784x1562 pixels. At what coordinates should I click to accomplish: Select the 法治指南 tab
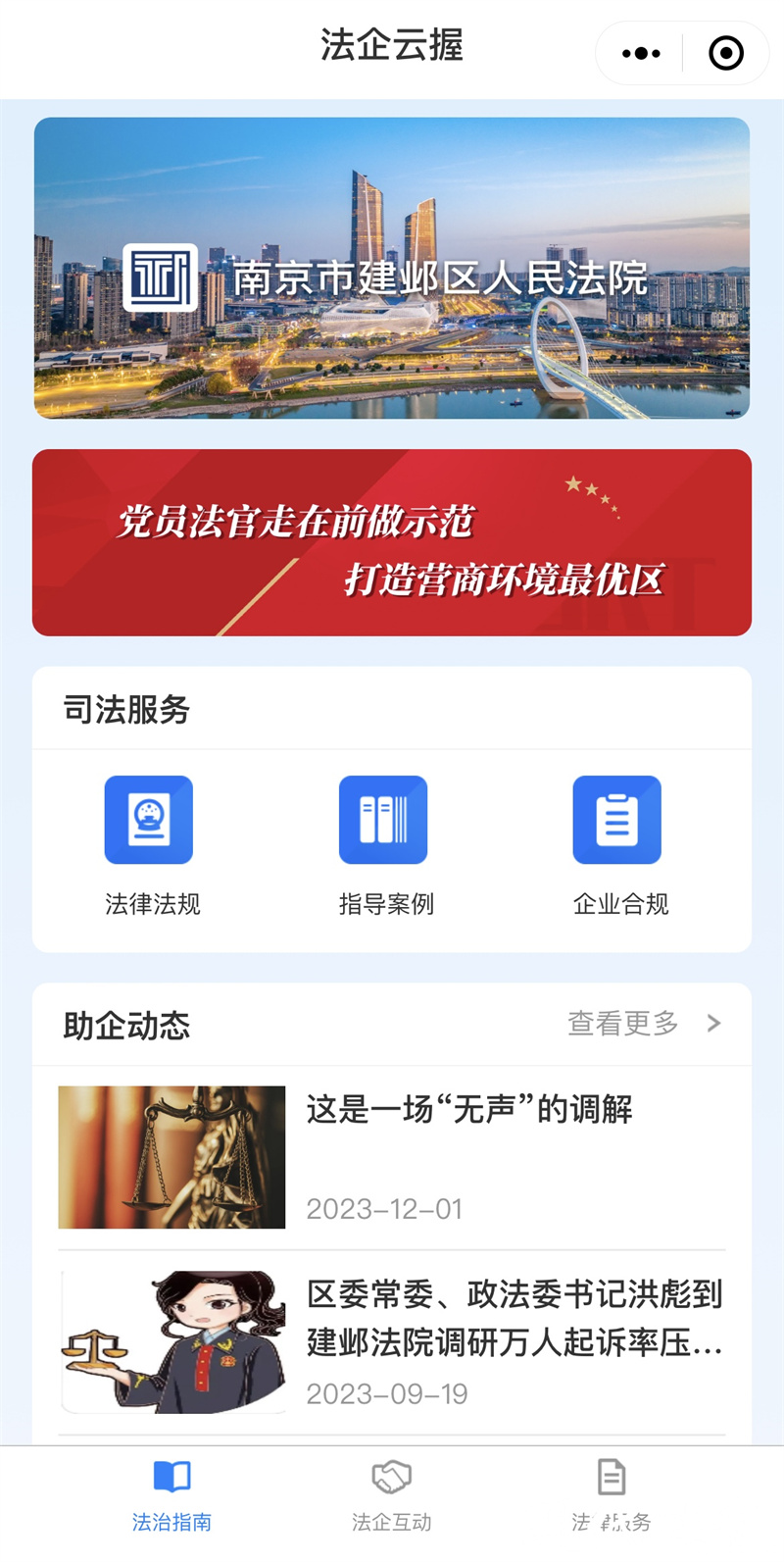[172, 1497]
